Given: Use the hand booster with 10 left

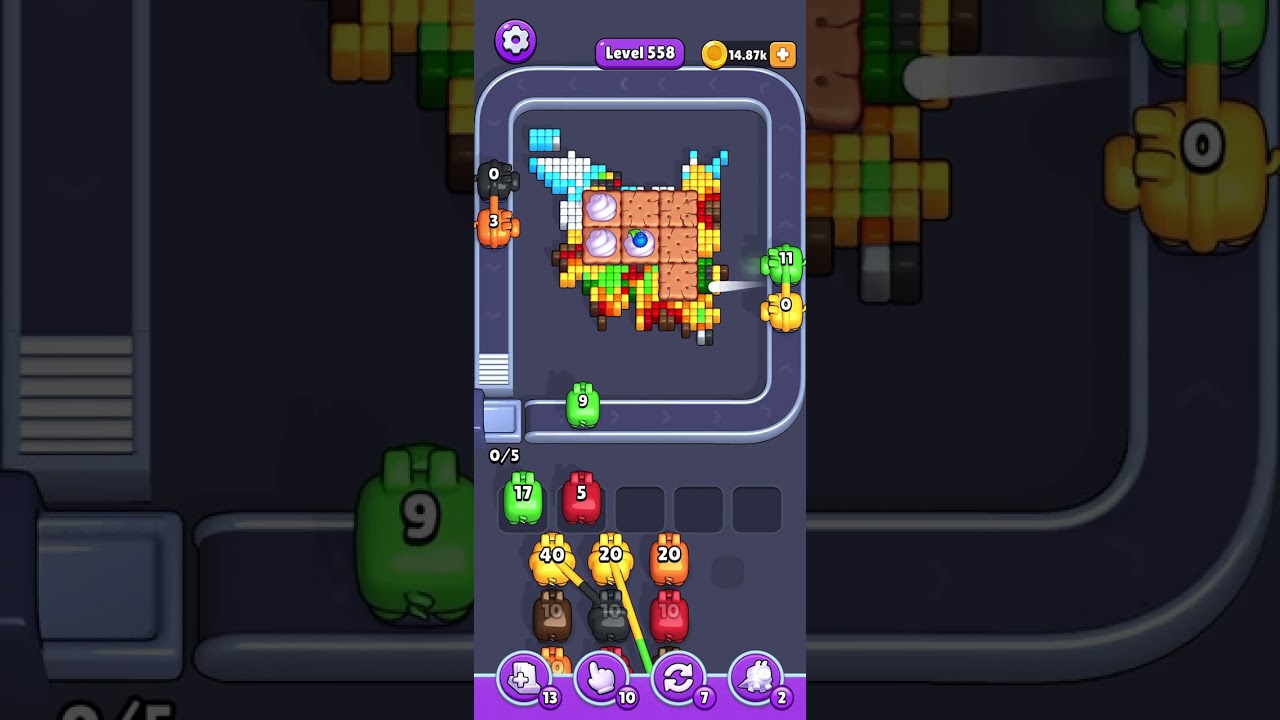Looking at the screenshot, I should (601, 679).
